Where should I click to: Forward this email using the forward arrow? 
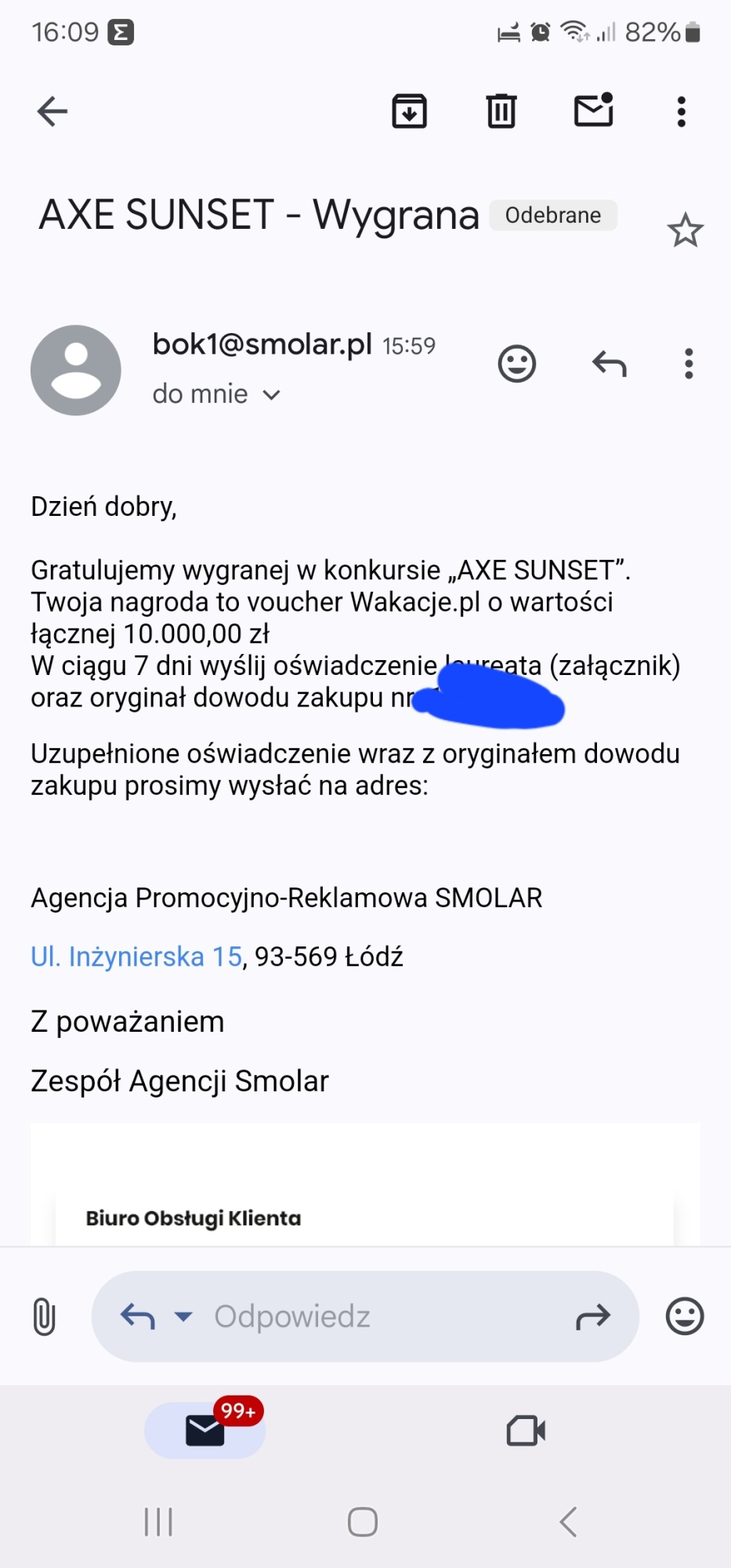592,1317
